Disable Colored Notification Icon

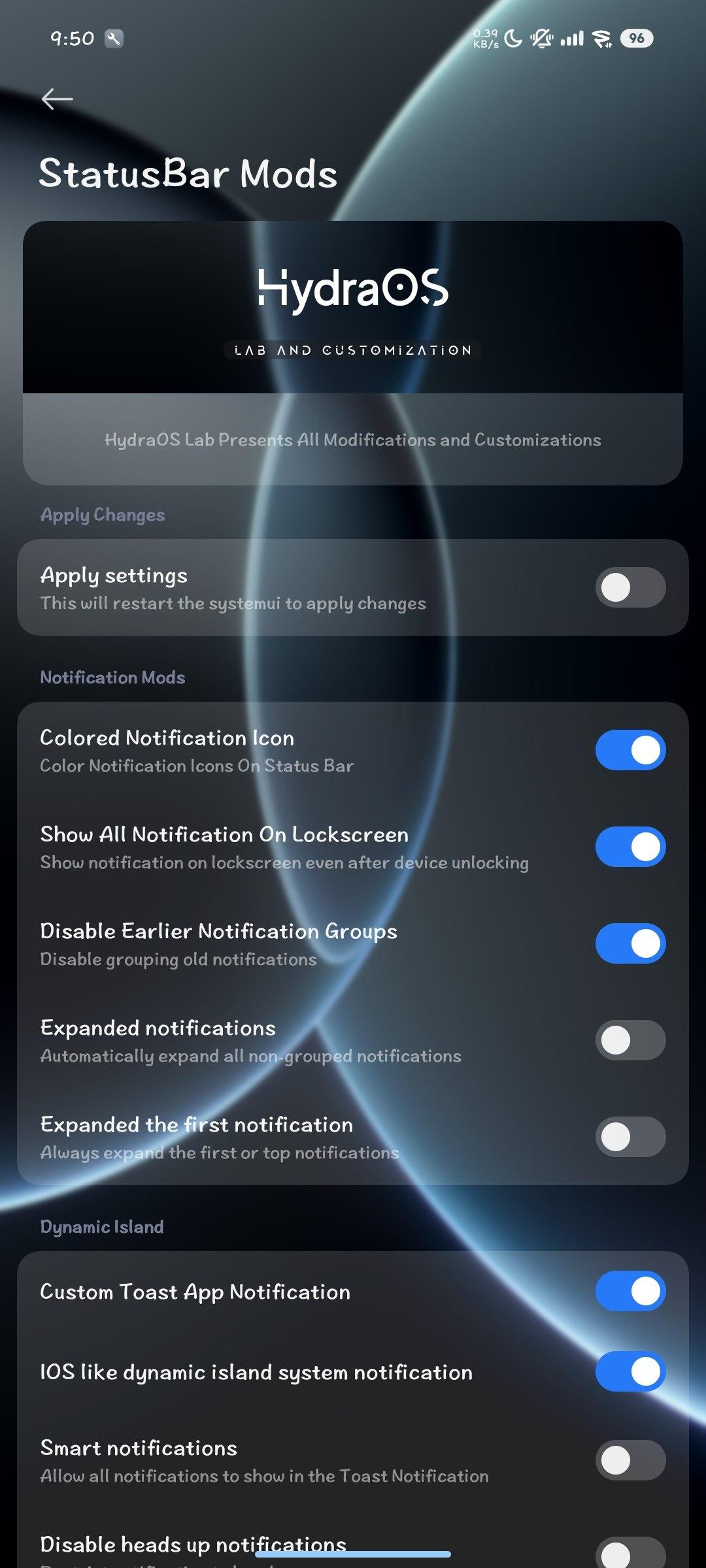coord(630,750)
